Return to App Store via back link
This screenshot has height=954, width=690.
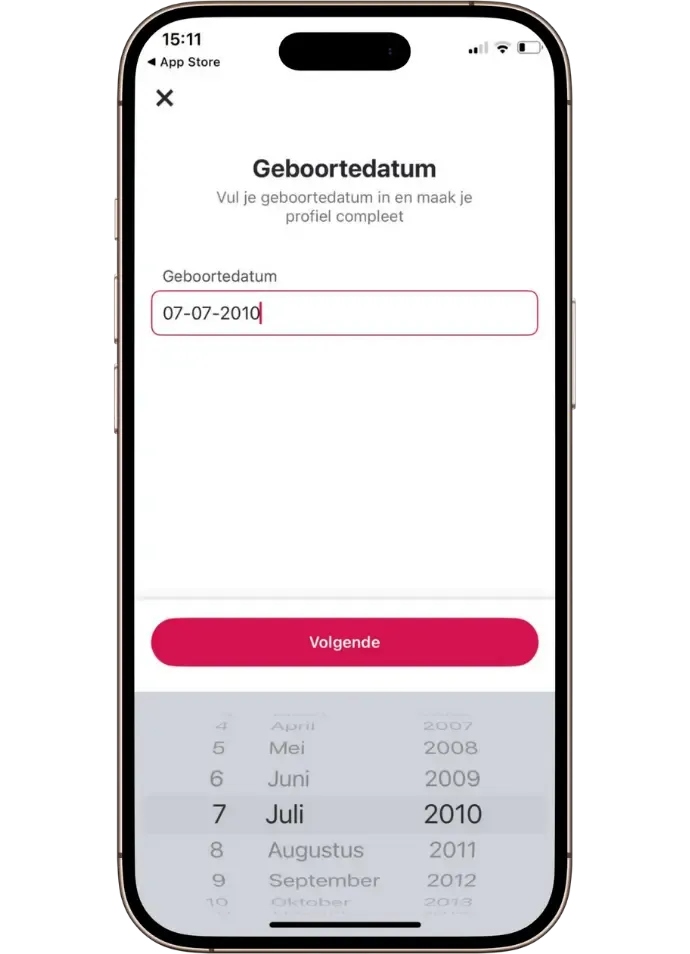pyautogui.click(x=183, y=62)
